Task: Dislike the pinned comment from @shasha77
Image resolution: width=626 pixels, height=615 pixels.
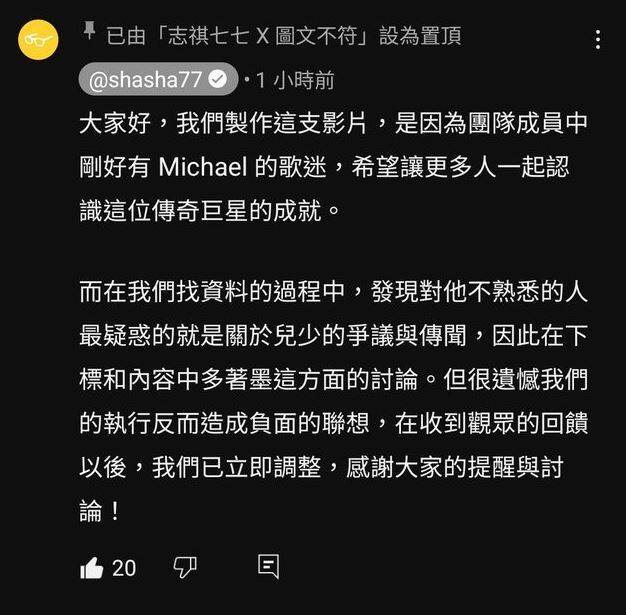Action: pyautogui.click(x=185, y=567)
